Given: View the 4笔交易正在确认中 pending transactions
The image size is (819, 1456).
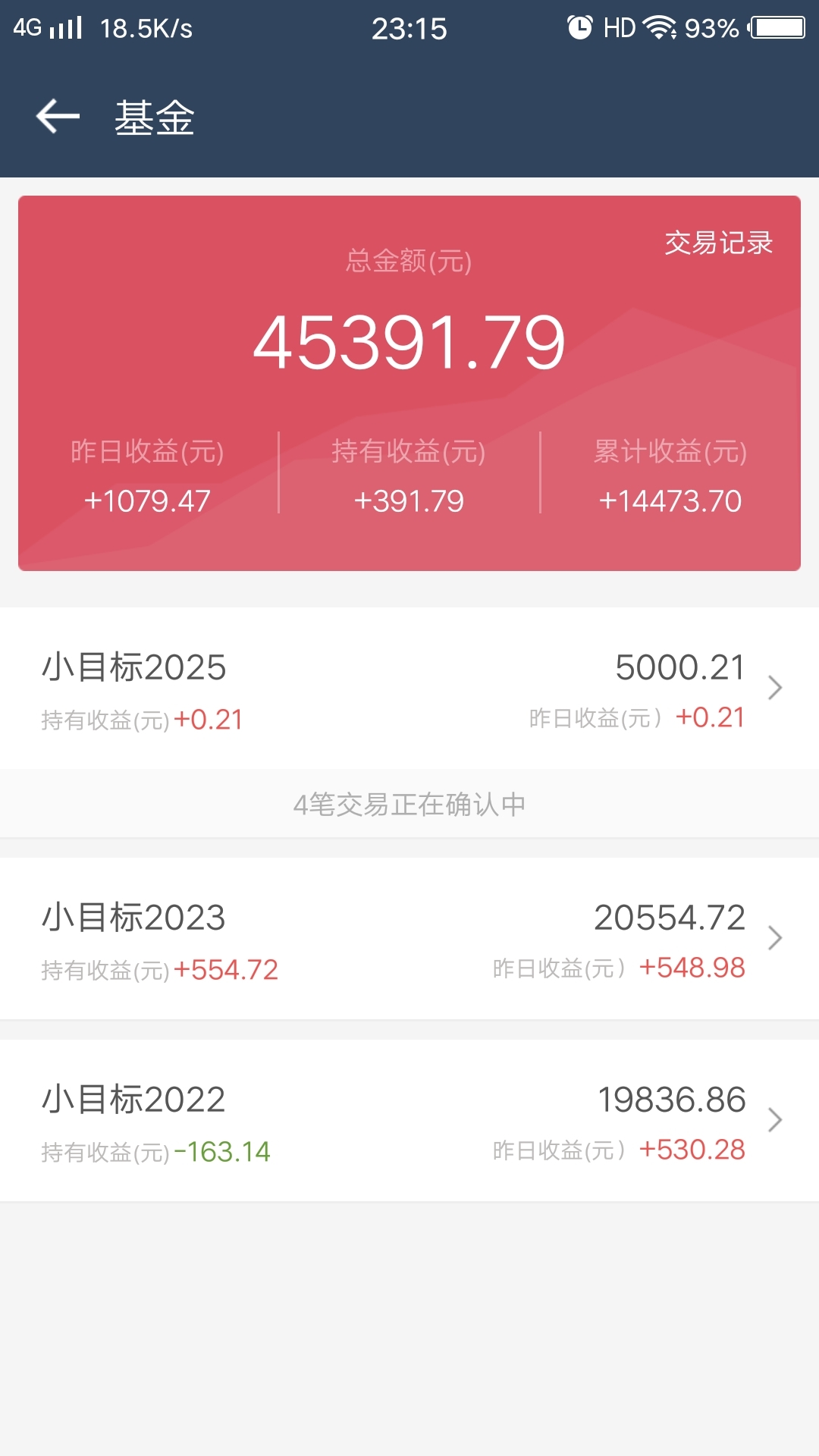Looking at the screenshot, I should pyautogui.click(x=409, y=804).
